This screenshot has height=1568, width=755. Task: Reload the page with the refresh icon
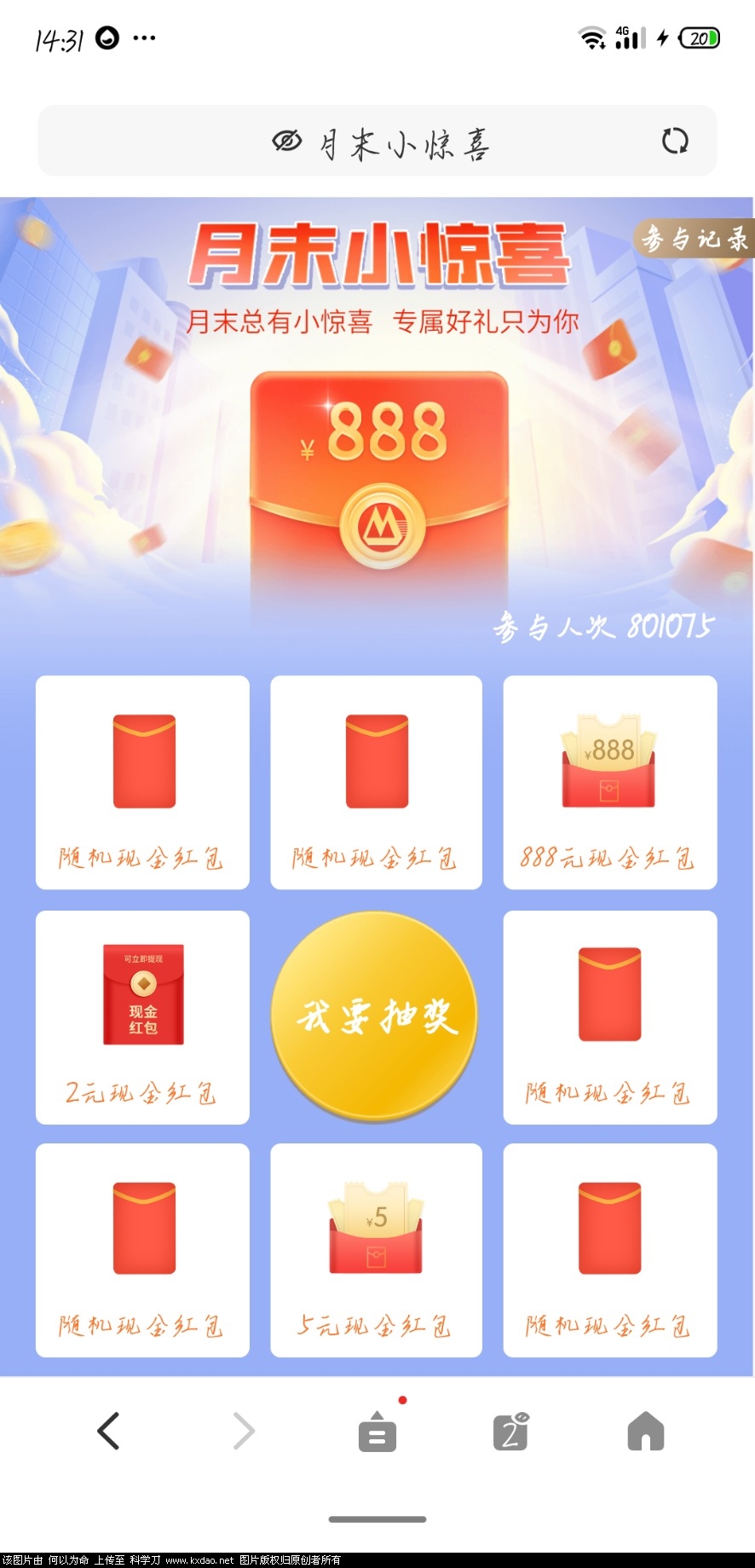click(x=675, y=141)
